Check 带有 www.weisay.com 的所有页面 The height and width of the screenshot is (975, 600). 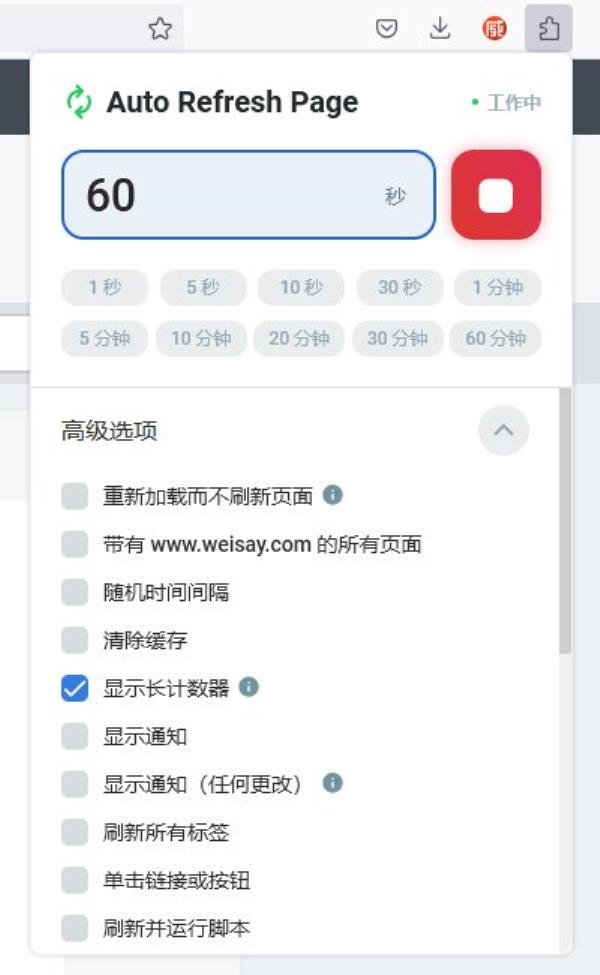click(x=75, y=544)
